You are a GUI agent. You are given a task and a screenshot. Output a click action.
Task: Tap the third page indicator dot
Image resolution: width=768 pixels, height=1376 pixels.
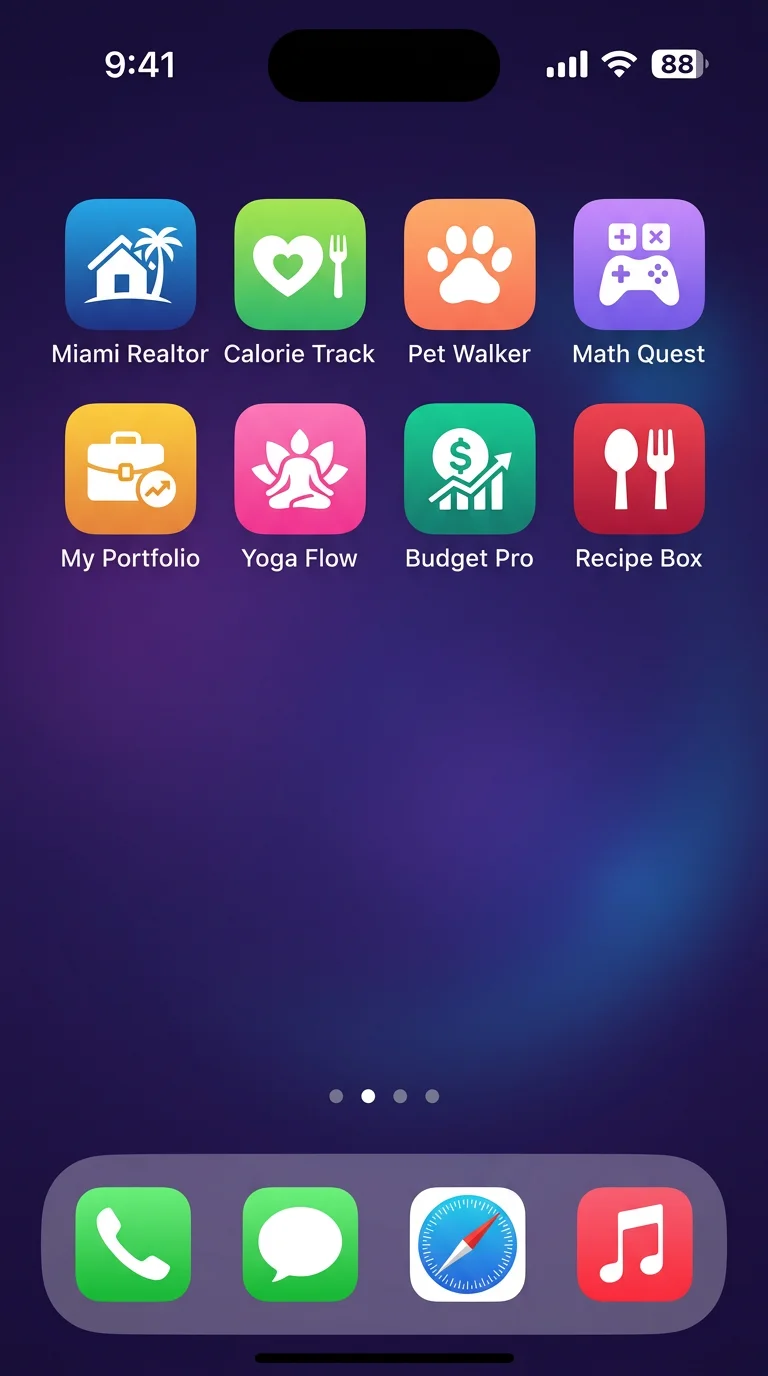[x=400, y=1096]
